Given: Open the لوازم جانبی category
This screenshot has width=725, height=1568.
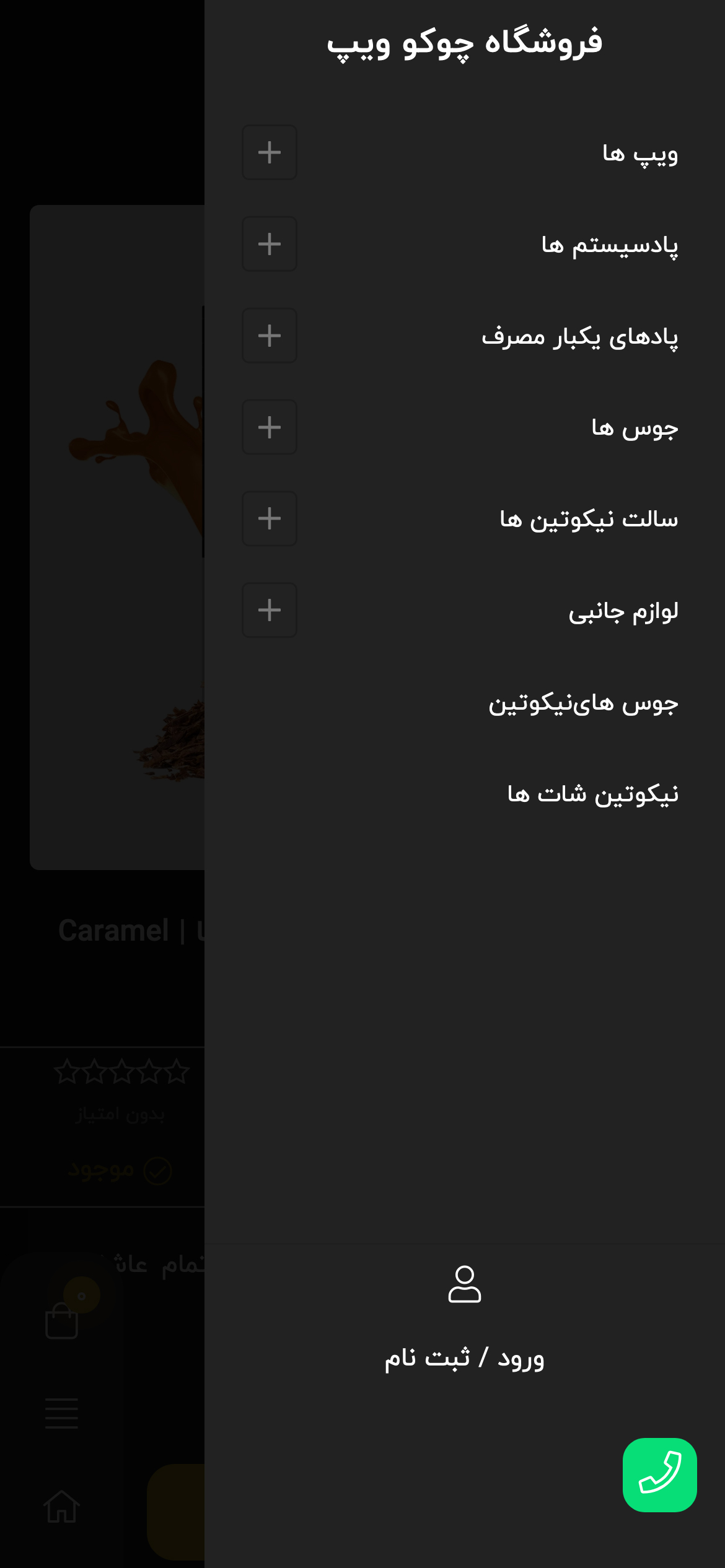Looking at the screenshot, I should tap(623, 611).
